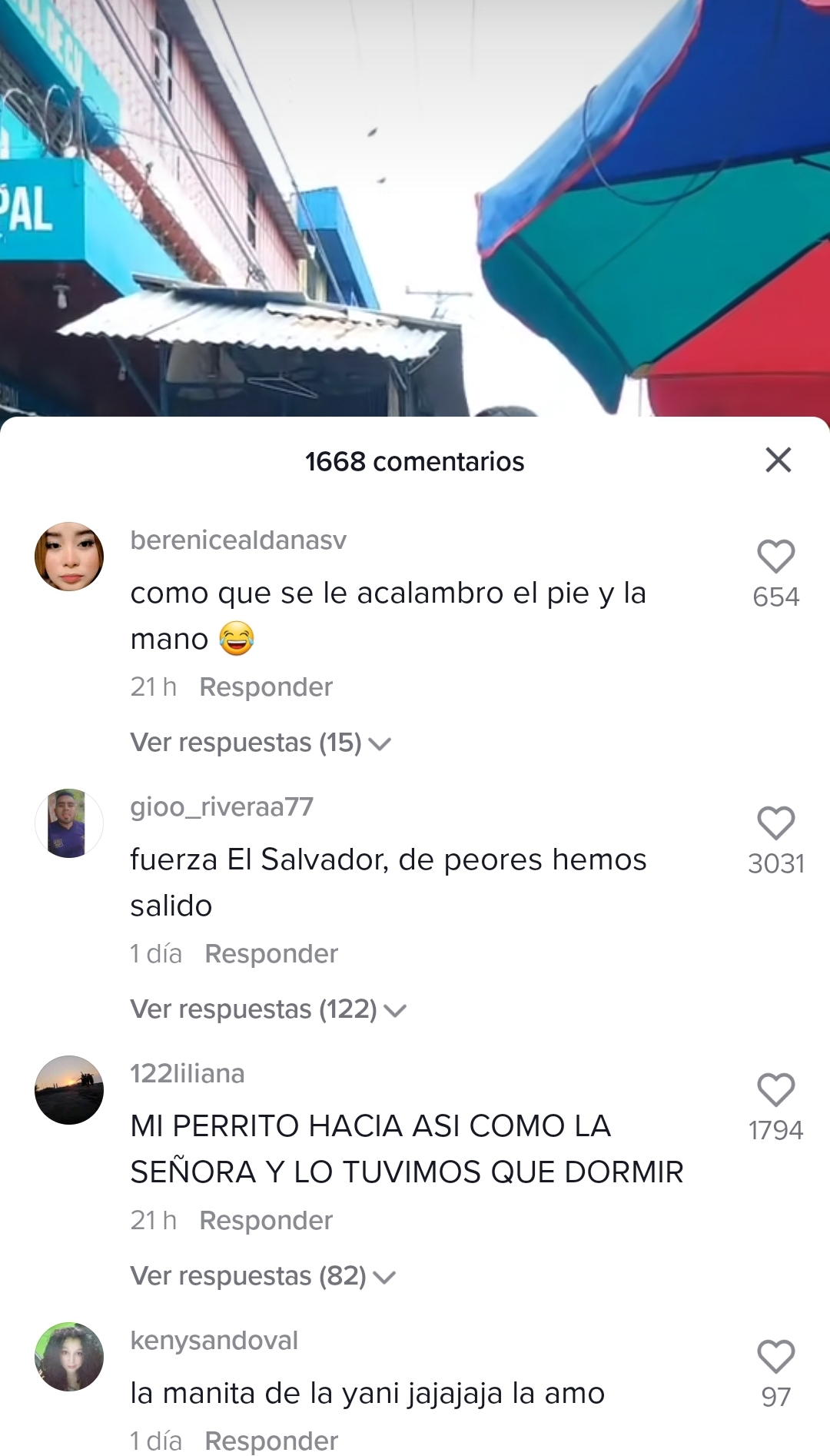The height and width of the screenshot is (1456, 830).
Task: Open 122liliana's profile avatar
Action: [x=69, y=1090]
